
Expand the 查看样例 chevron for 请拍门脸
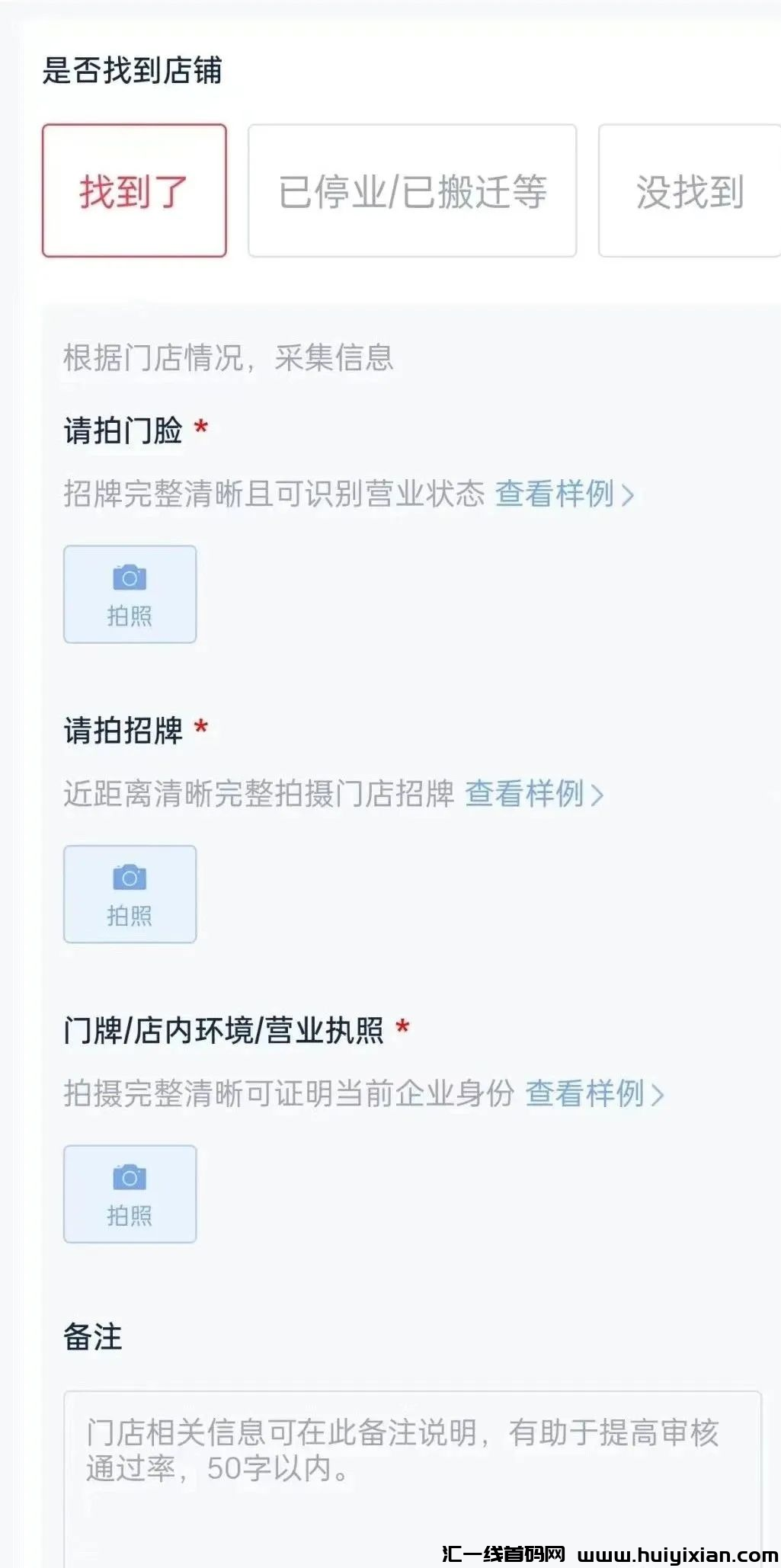click(x=629, y=494)
